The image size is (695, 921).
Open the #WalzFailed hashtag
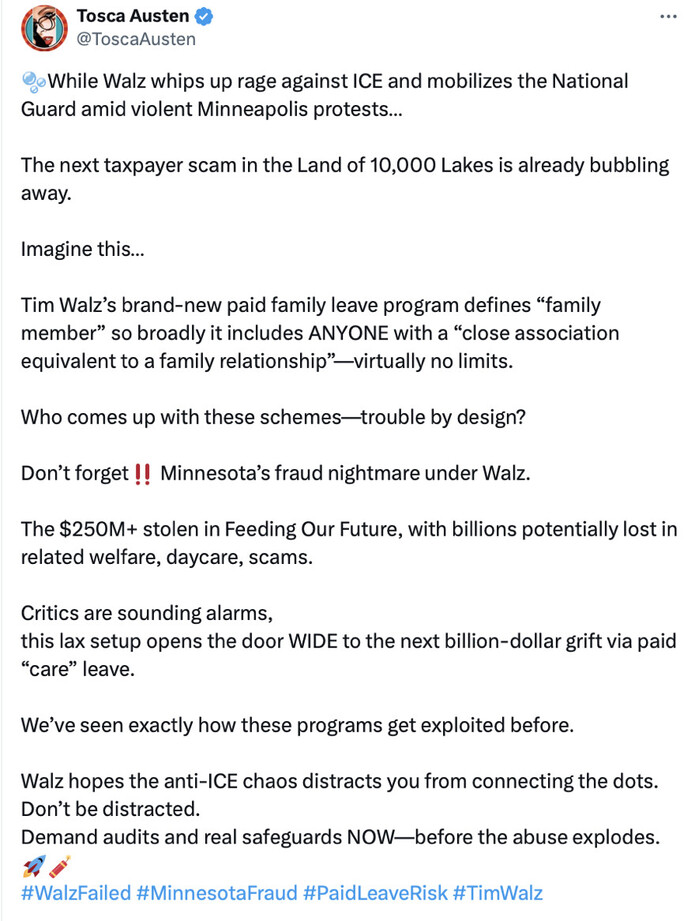point(76,892)
